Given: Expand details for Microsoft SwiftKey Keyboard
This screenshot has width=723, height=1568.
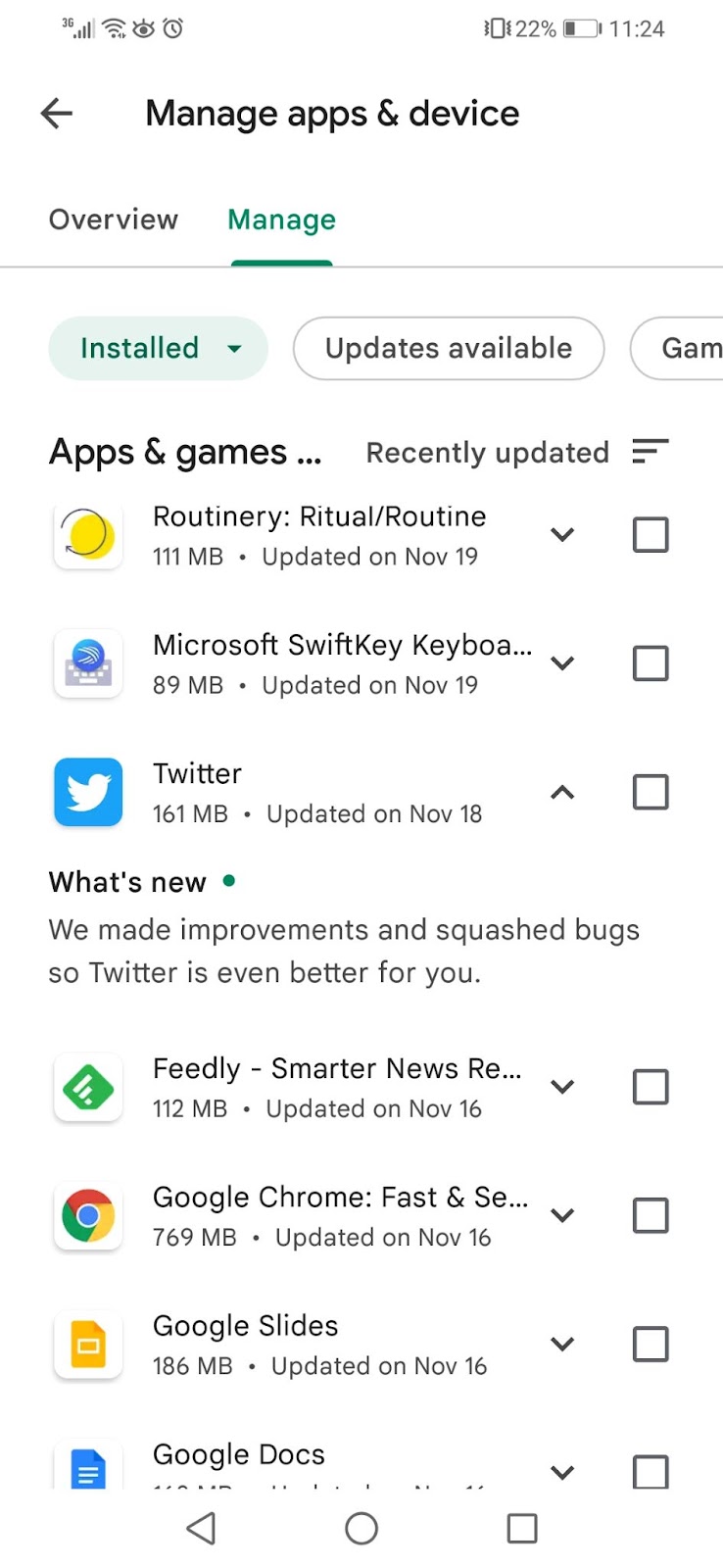Looking at the screenshot, I should point(561,663).
